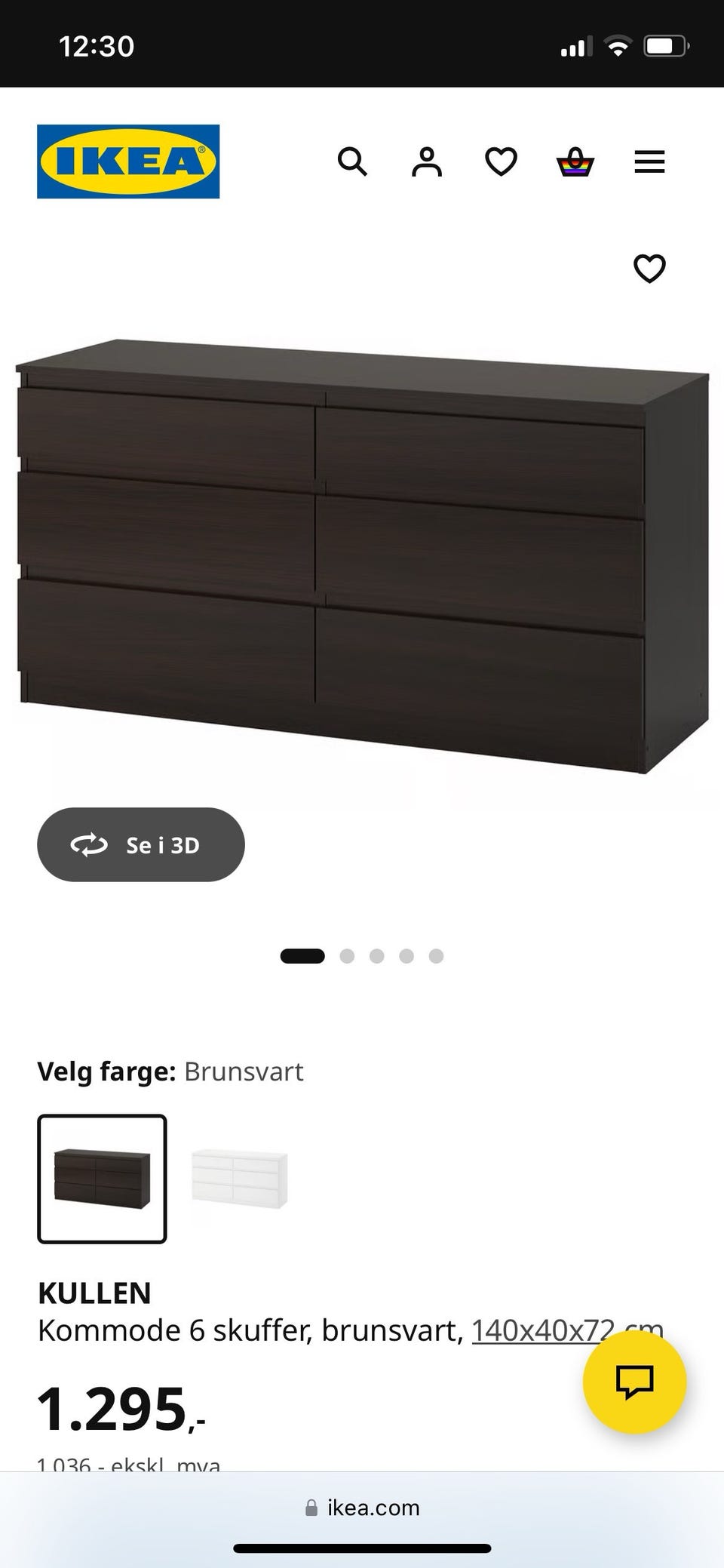The height and width of the screenshot is (1568, 724).
Task: Open the yellow chat support button
Action: (x=634, y=1382)
